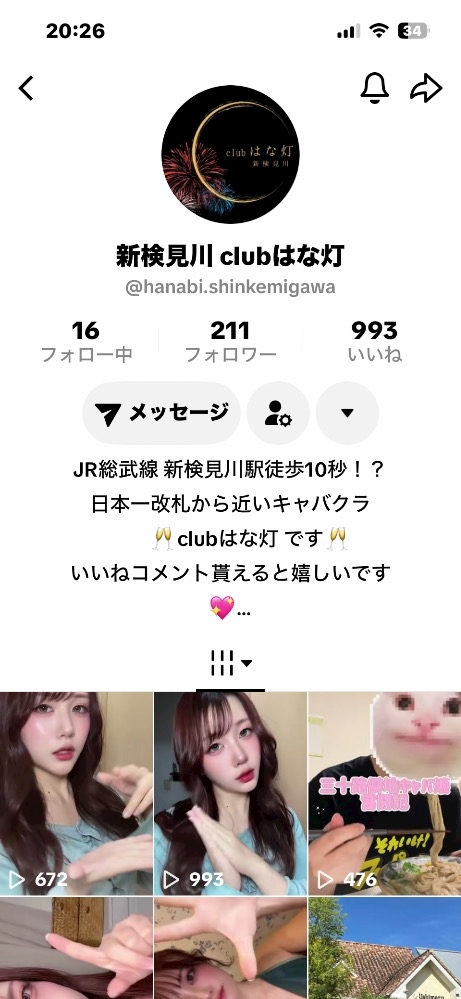Expand suggested accounts dropdown arrow
Viewport: 461px width, 999px height.
[x=347, y=413]
